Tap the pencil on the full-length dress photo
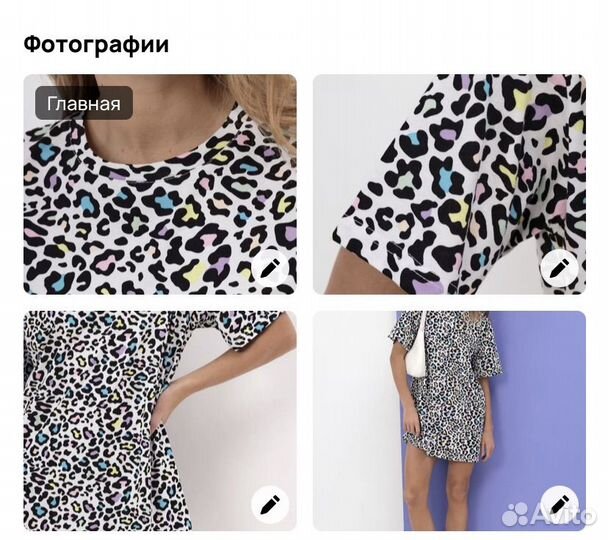Image resolution: width=608 pixels, height=540 pixels. [559, 503]
